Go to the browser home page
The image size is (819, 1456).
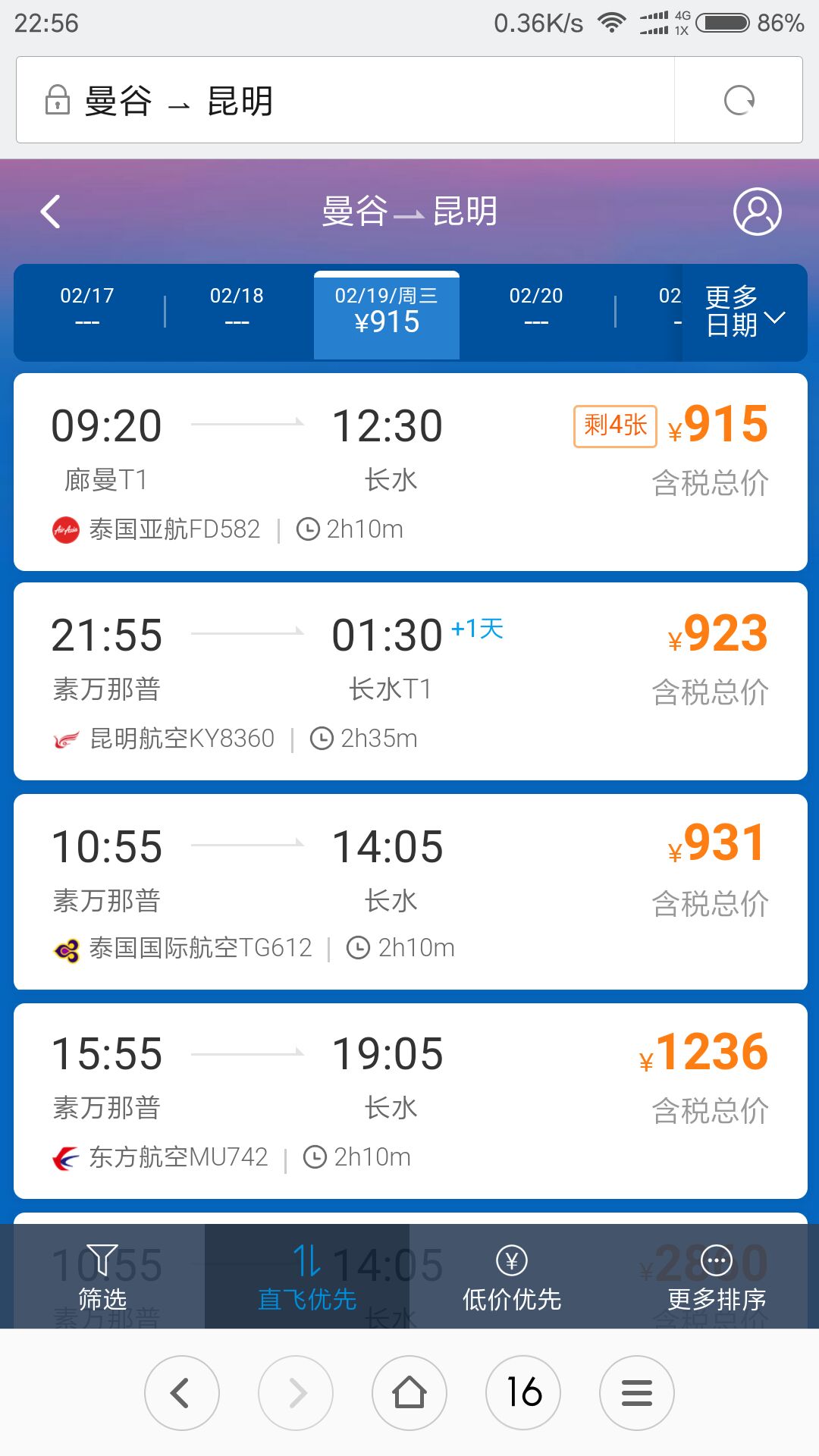[x=409, y=1393]
